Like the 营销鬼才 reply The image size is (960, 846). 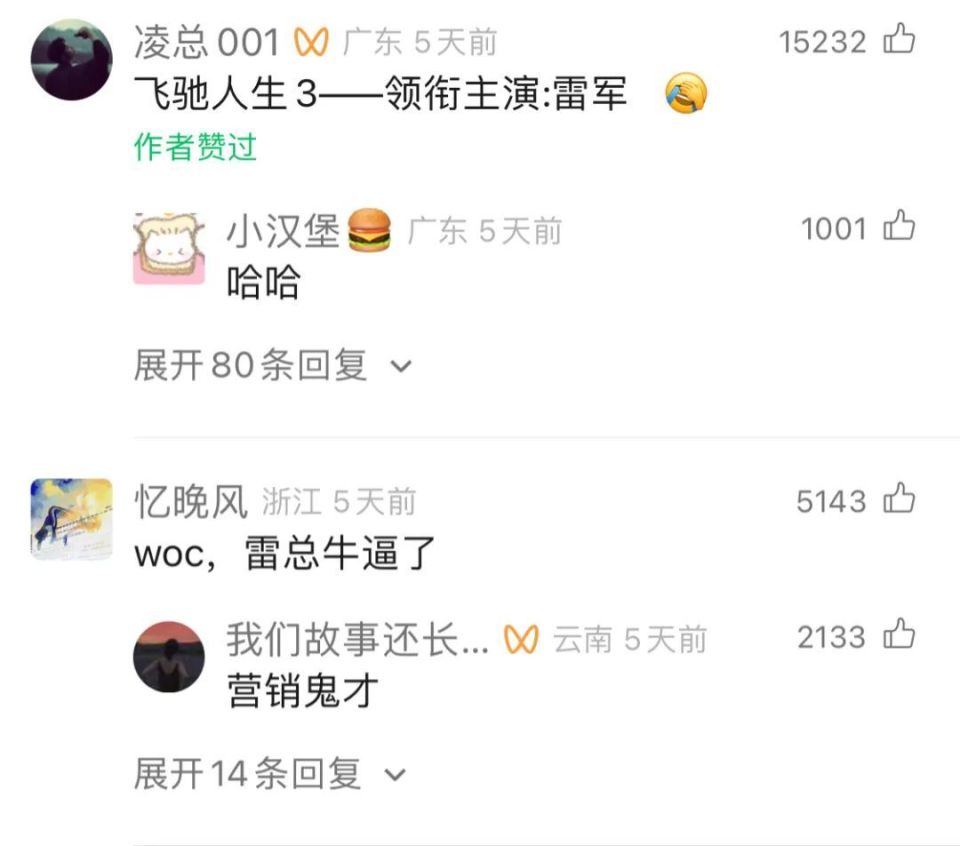[898, 636]
